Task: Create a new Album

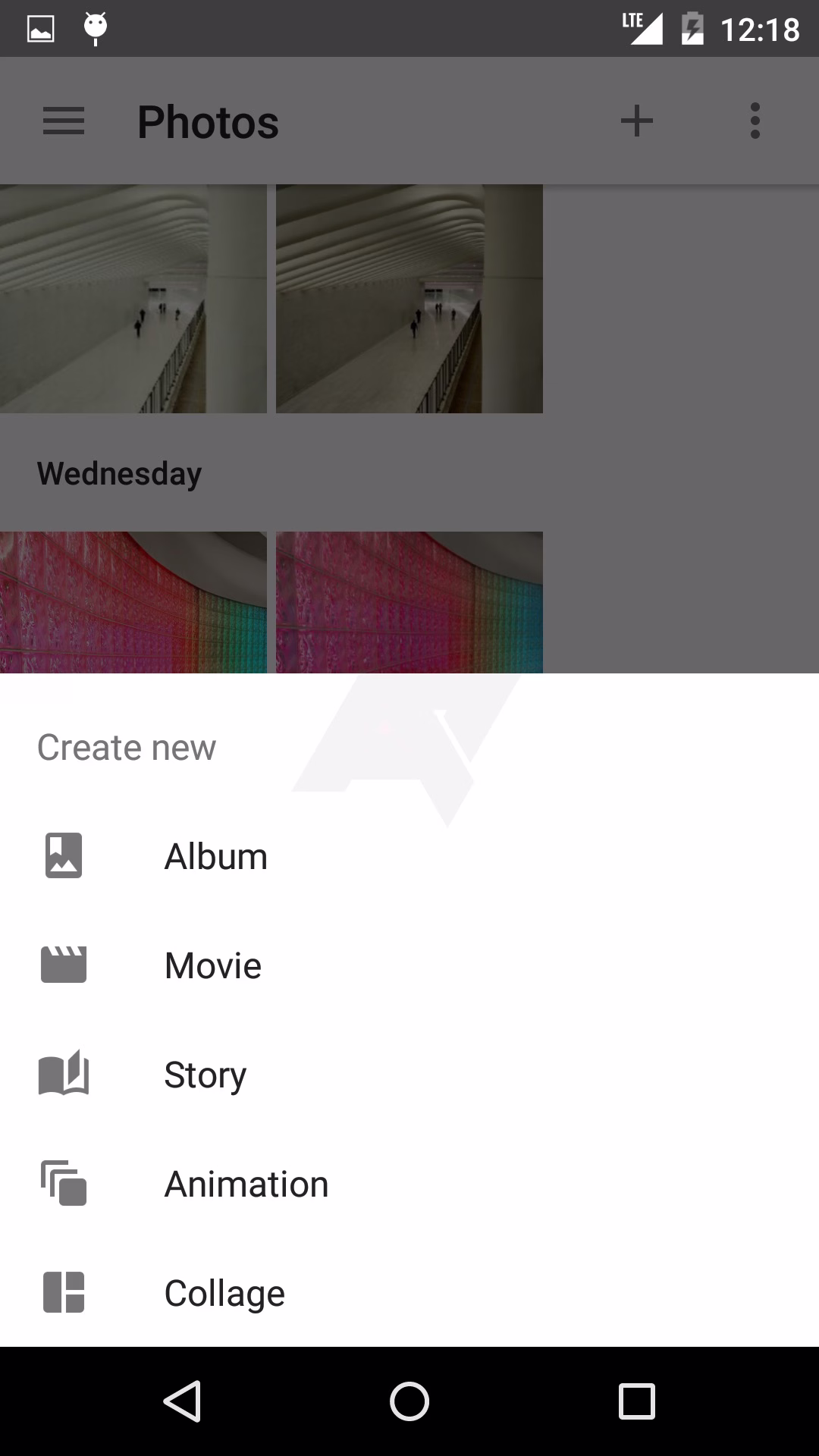Action: [x=216, y=856]
